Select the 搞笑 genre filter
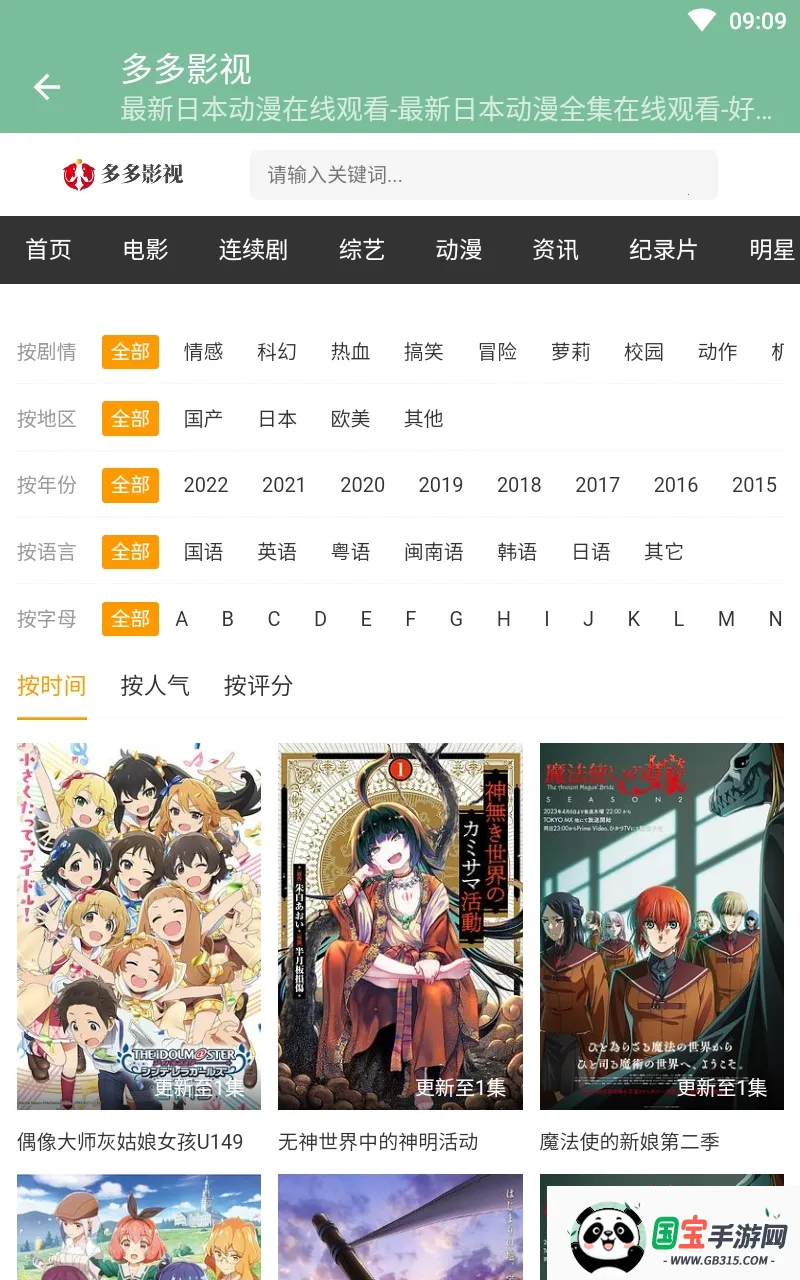Image resolution: width=800 pixels, height=1280 pixels. coord(424,352)
